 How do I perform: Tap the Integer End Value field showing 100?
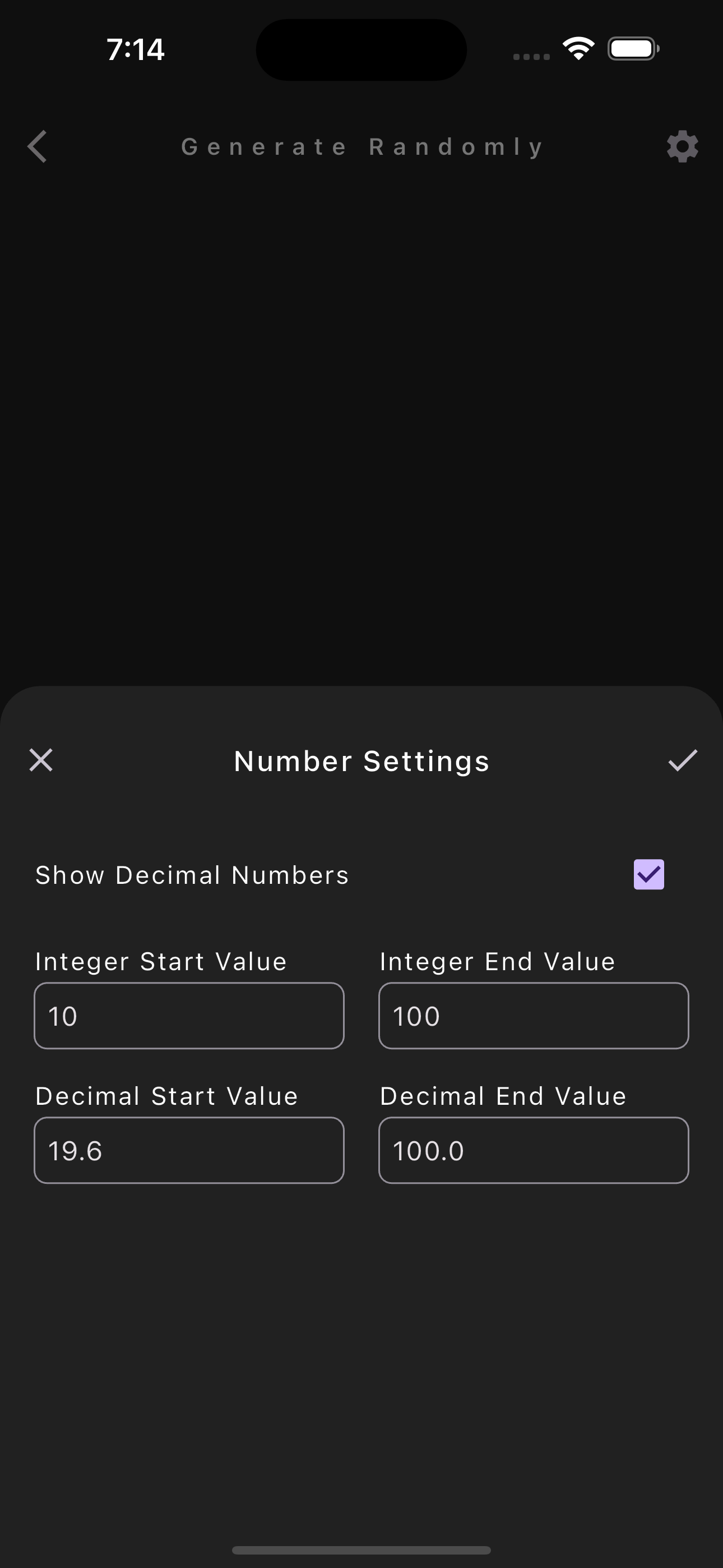tap(532, 1015)
